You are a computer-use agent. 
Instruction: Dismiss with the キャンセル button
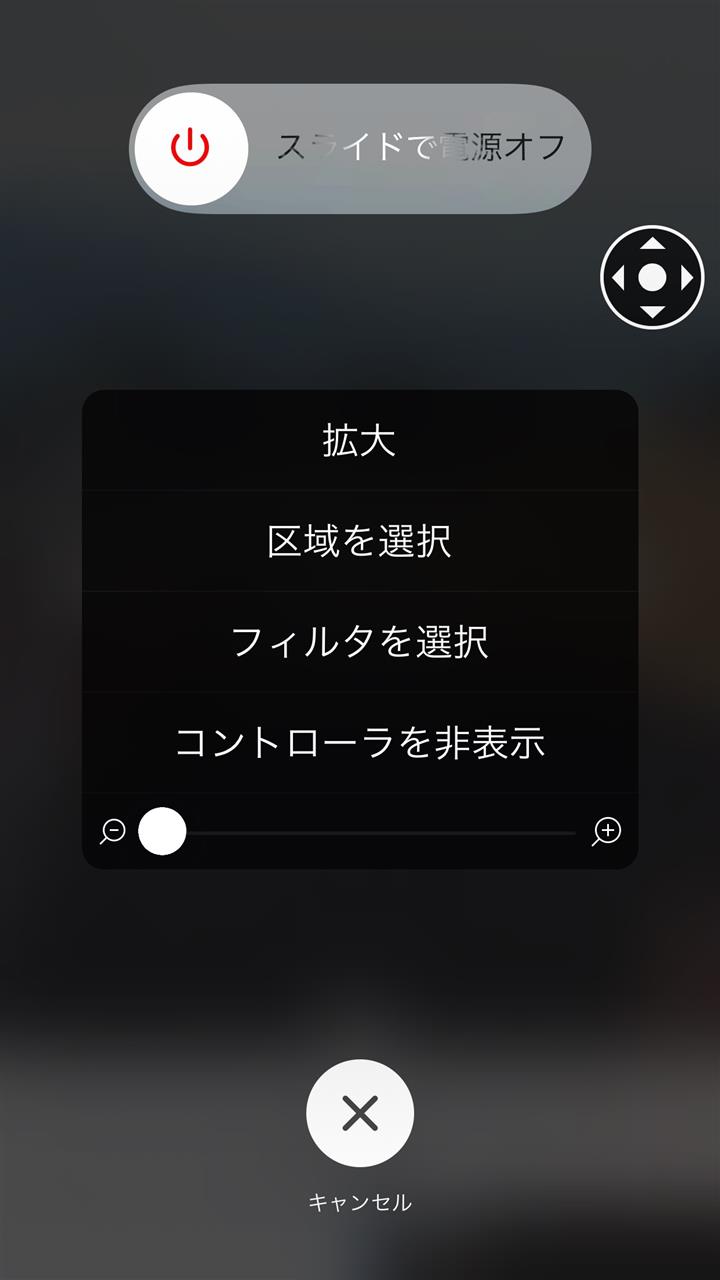click(x=360, y=1113)
